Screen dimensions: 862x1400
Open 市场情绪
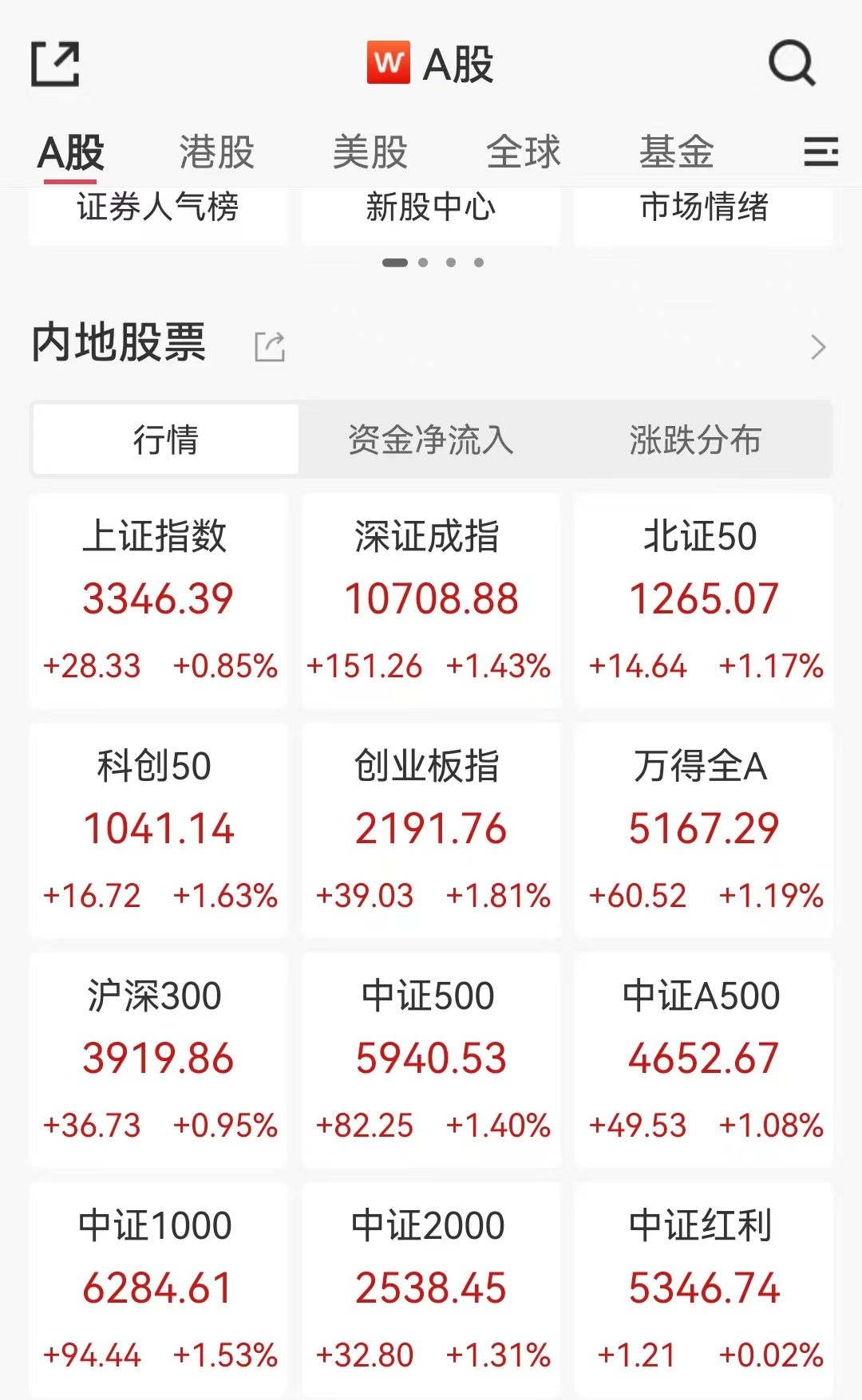[x=704, y=209]
